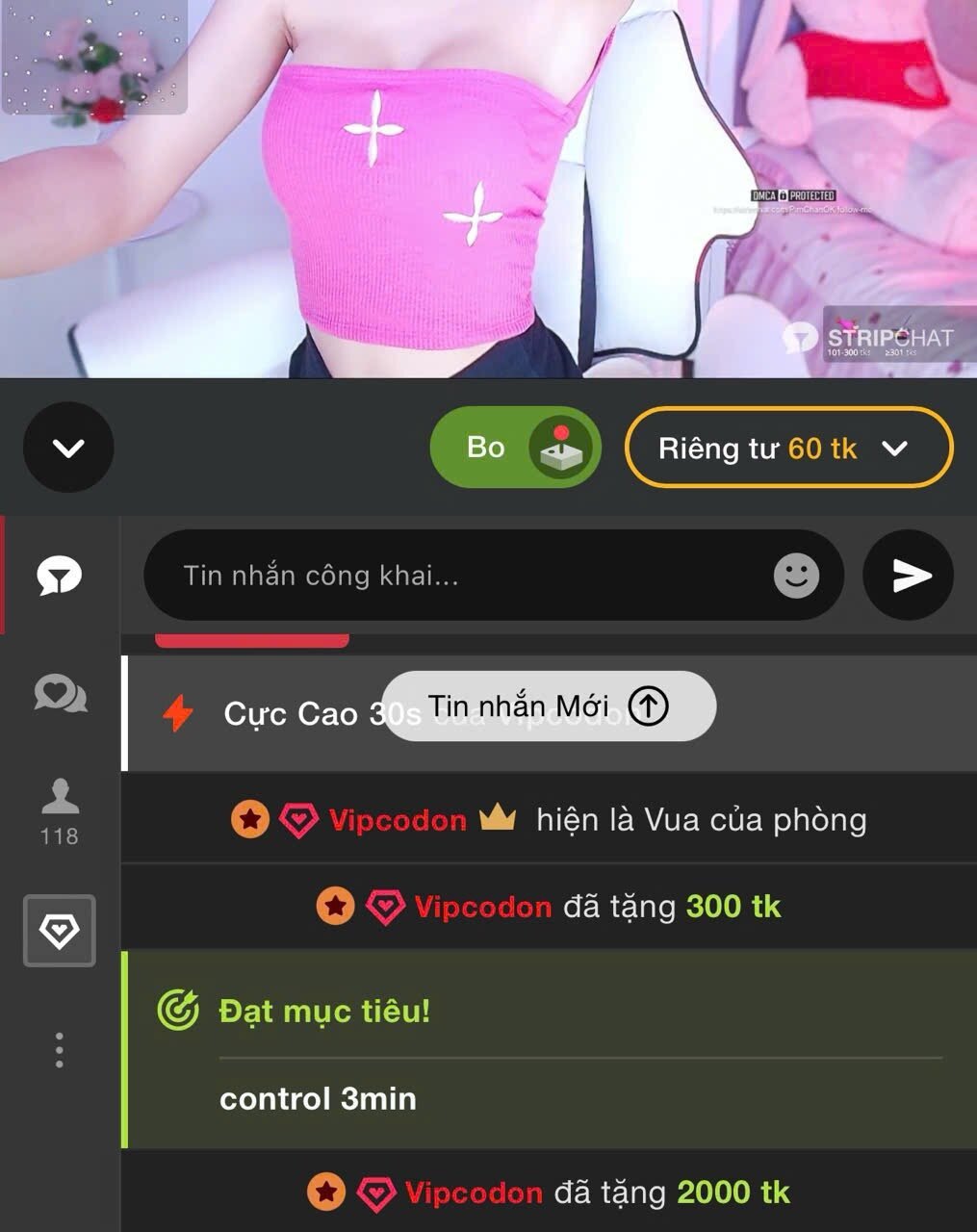Tap the green Bo joystick button
Screen dimensions: 977x1232
pyautogui.click(x=515, y=448)
